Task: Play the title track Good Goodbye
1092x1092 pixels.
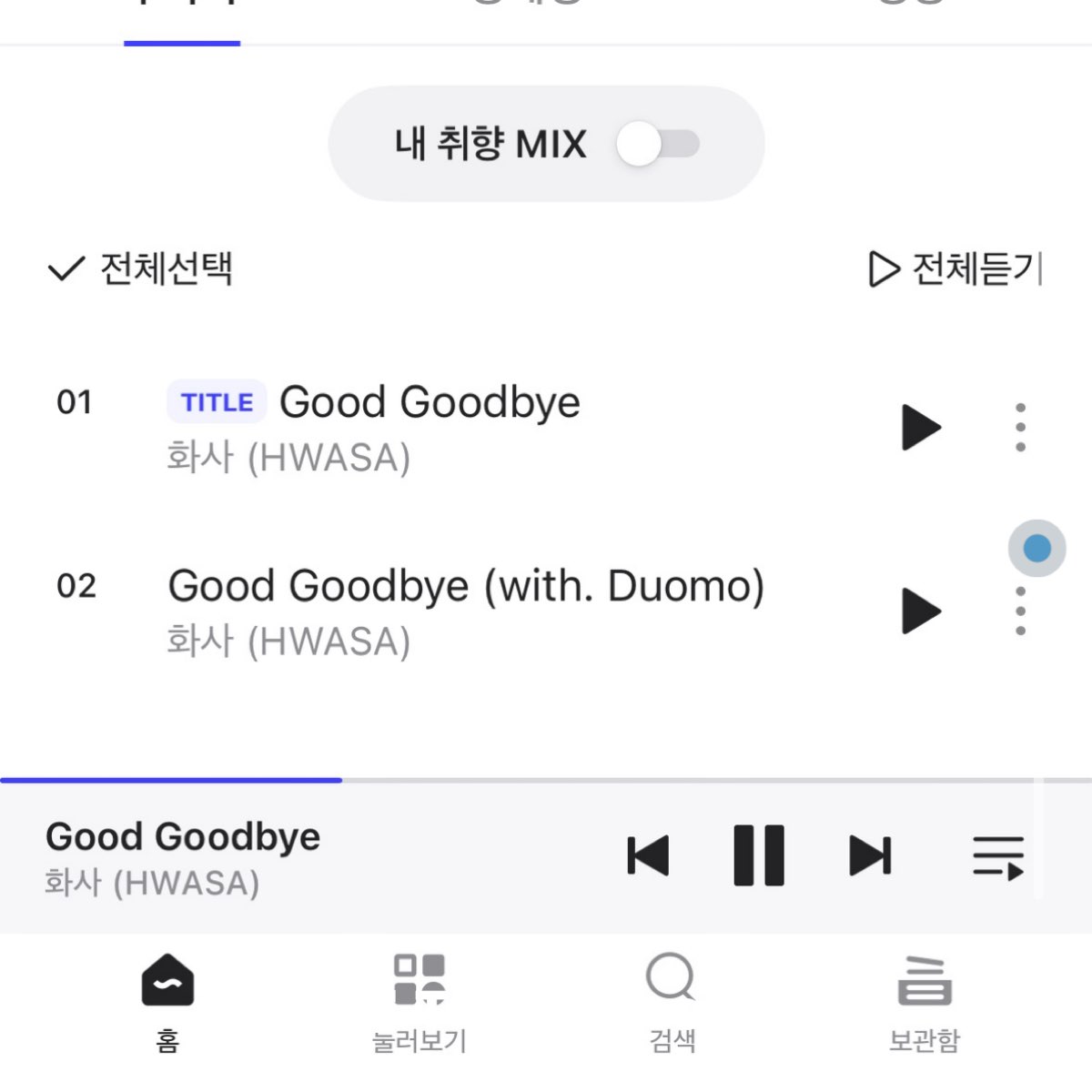Action: click(x=921, y=427)
